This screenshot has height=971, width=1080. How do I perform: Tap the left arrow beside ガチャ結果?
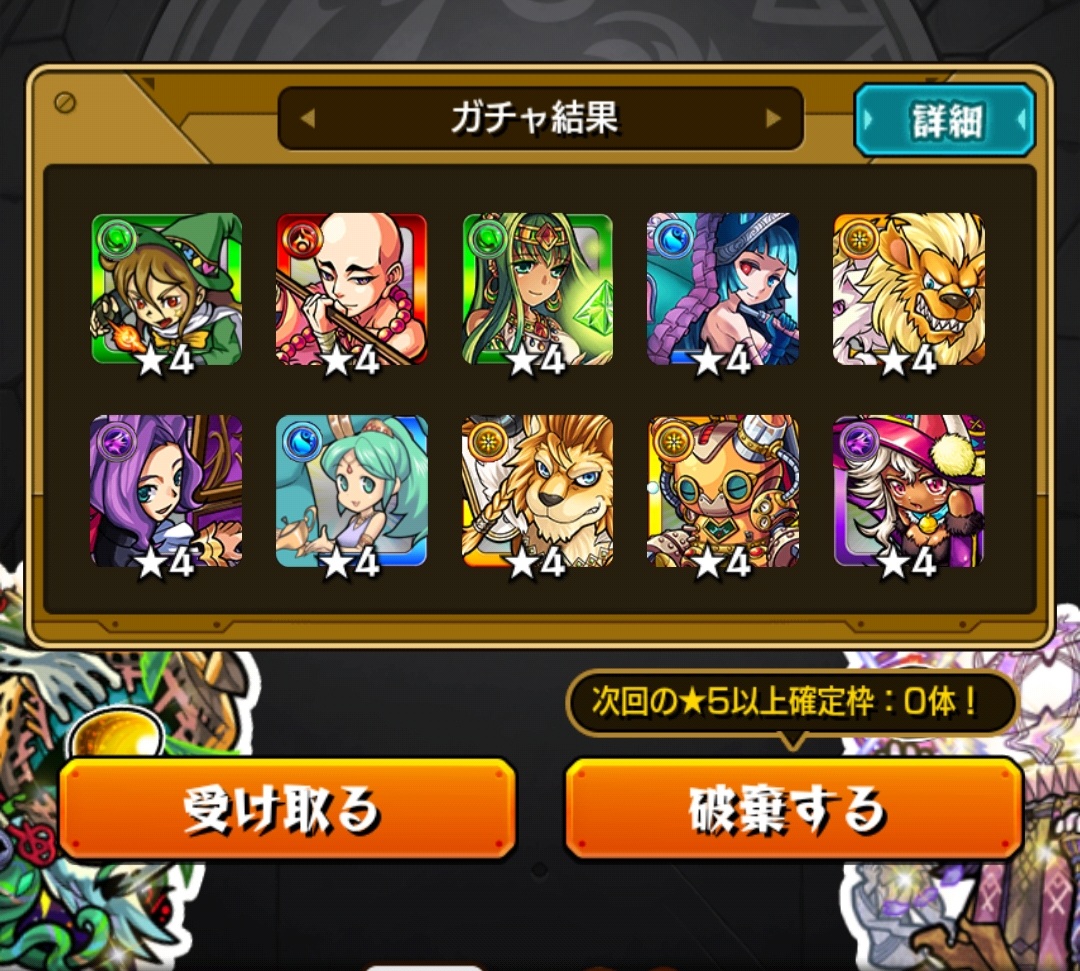(307, 119)
